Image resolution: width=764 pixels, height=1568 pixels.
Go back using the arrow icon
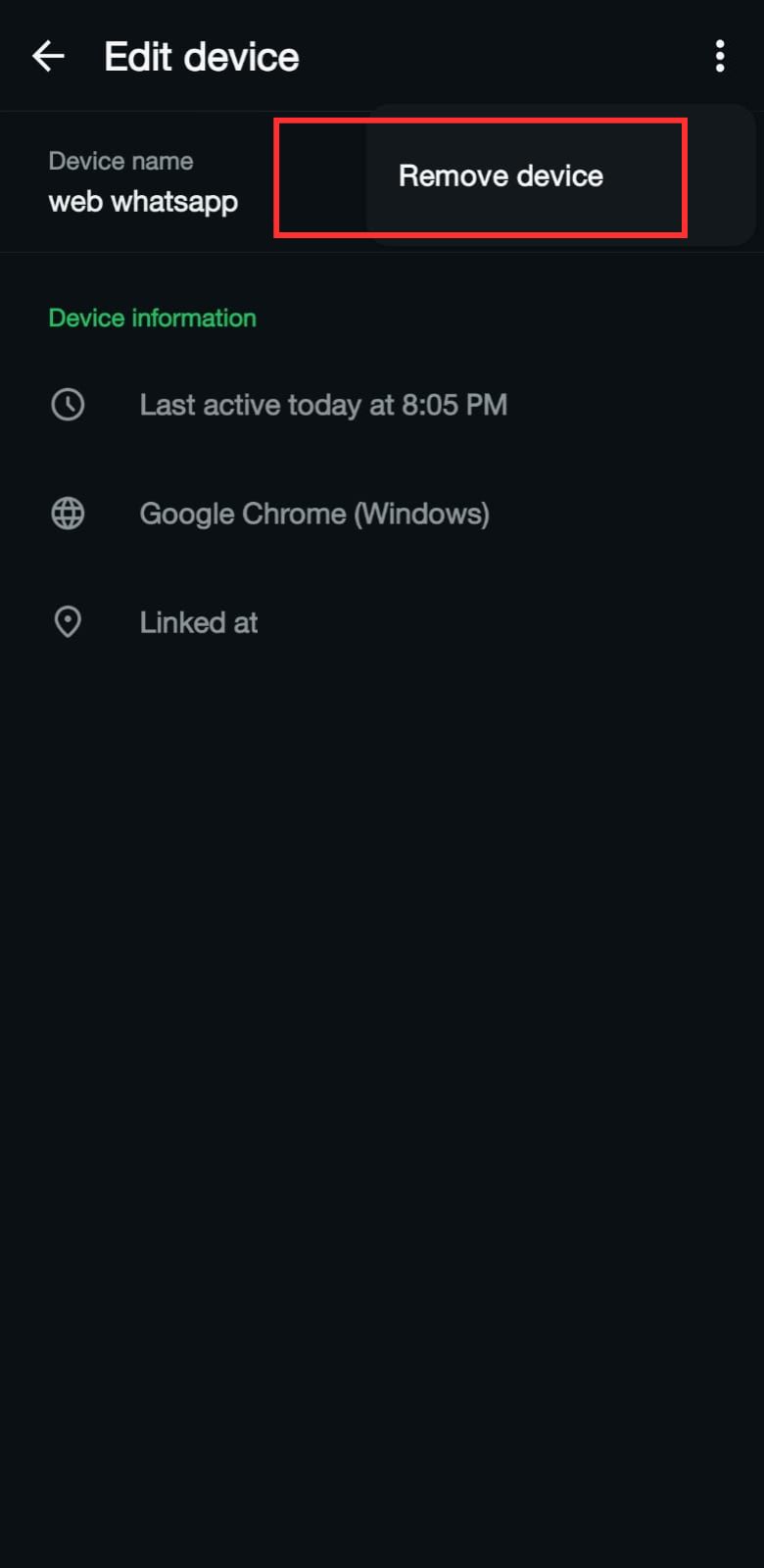48,57
